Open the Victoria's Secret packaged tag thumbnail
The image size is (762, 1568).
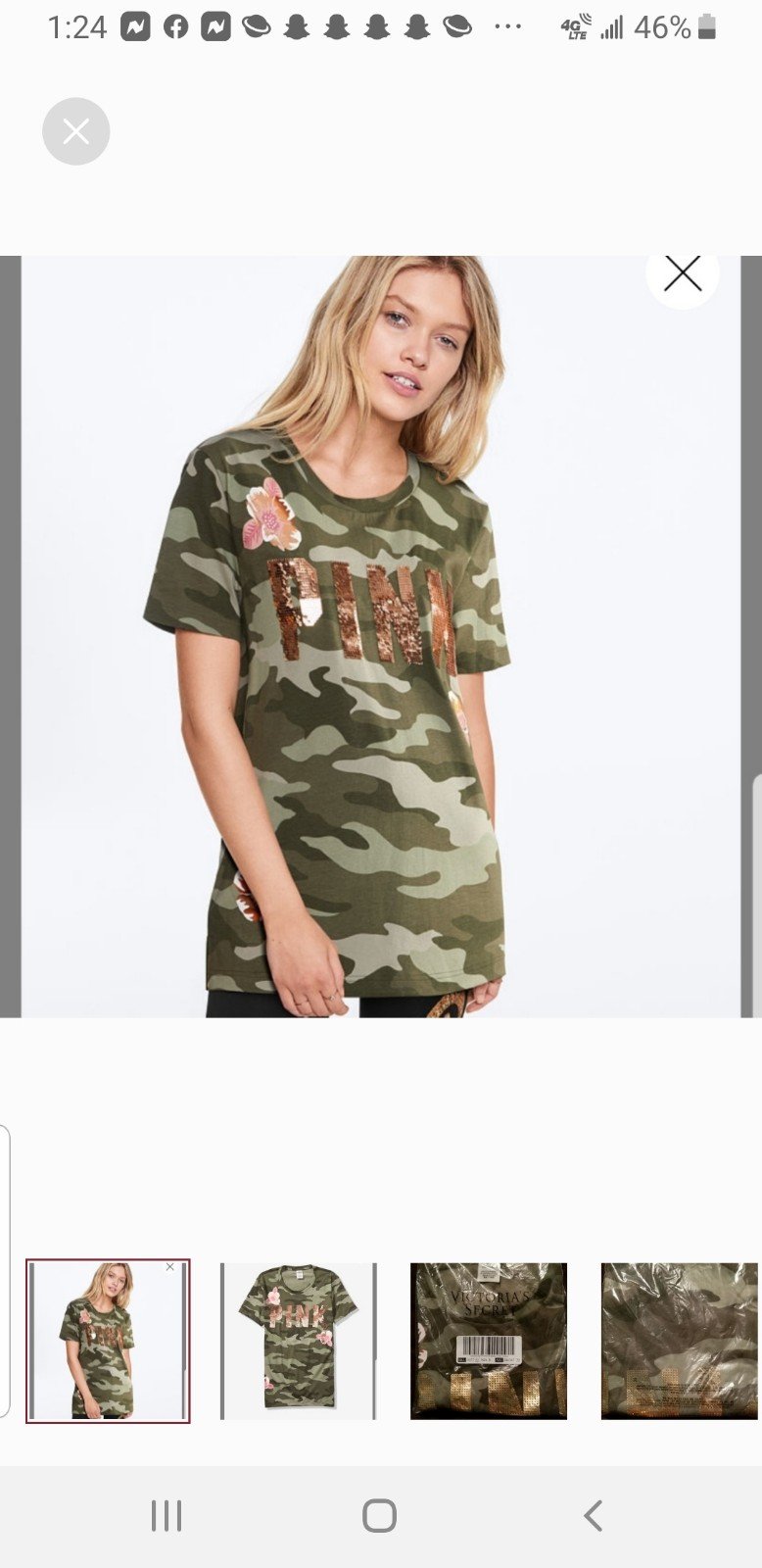(x=488, y=1341)
